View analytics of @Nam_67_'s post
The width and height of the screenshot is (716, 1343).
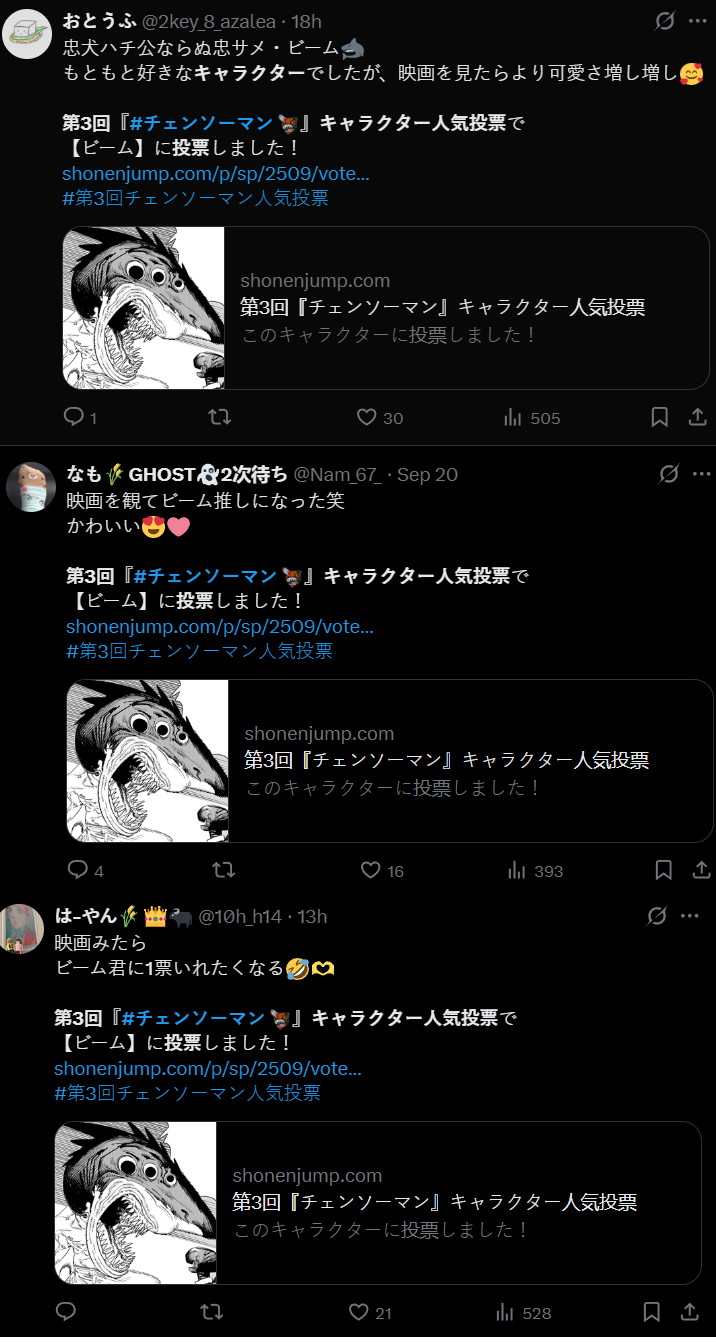[x=535, y=870]
